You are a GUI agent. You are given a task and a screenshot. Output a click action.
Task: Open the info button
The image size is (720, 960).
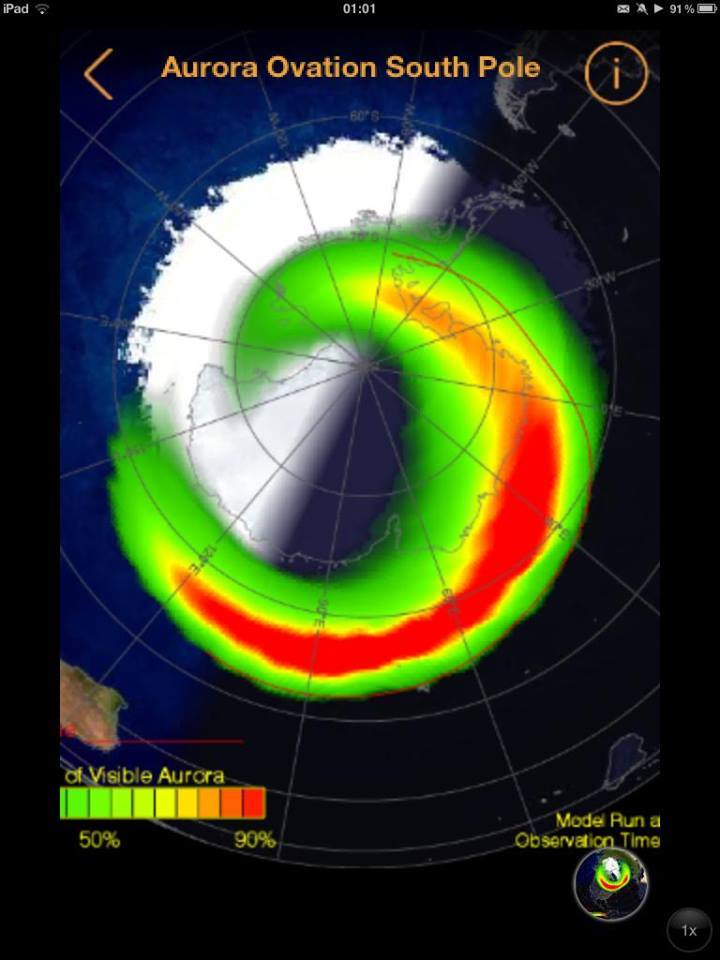click(x=616, y=73)
